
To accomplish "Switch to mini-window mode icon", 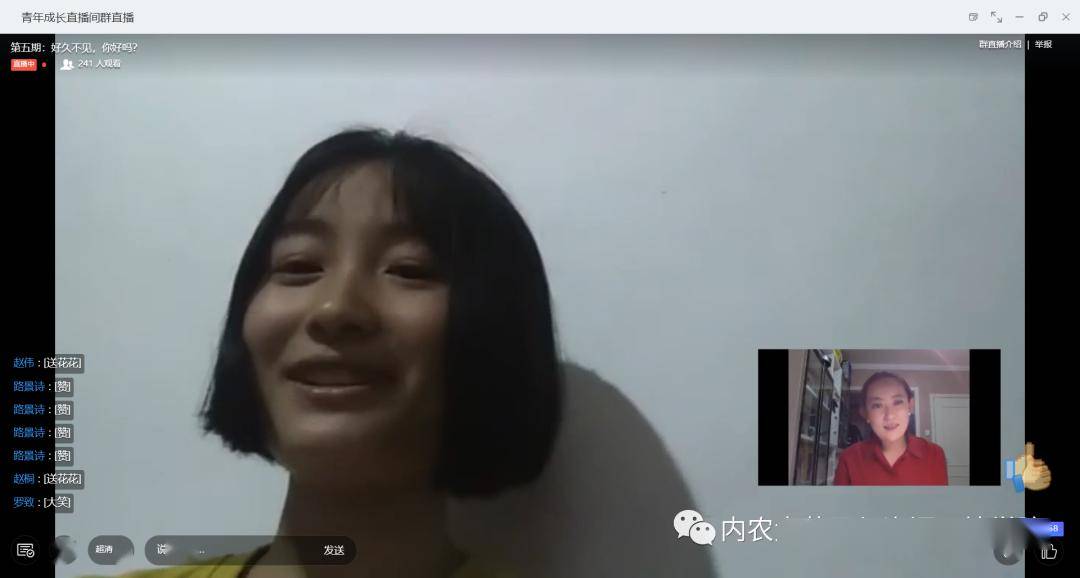I will pos(973,17).
